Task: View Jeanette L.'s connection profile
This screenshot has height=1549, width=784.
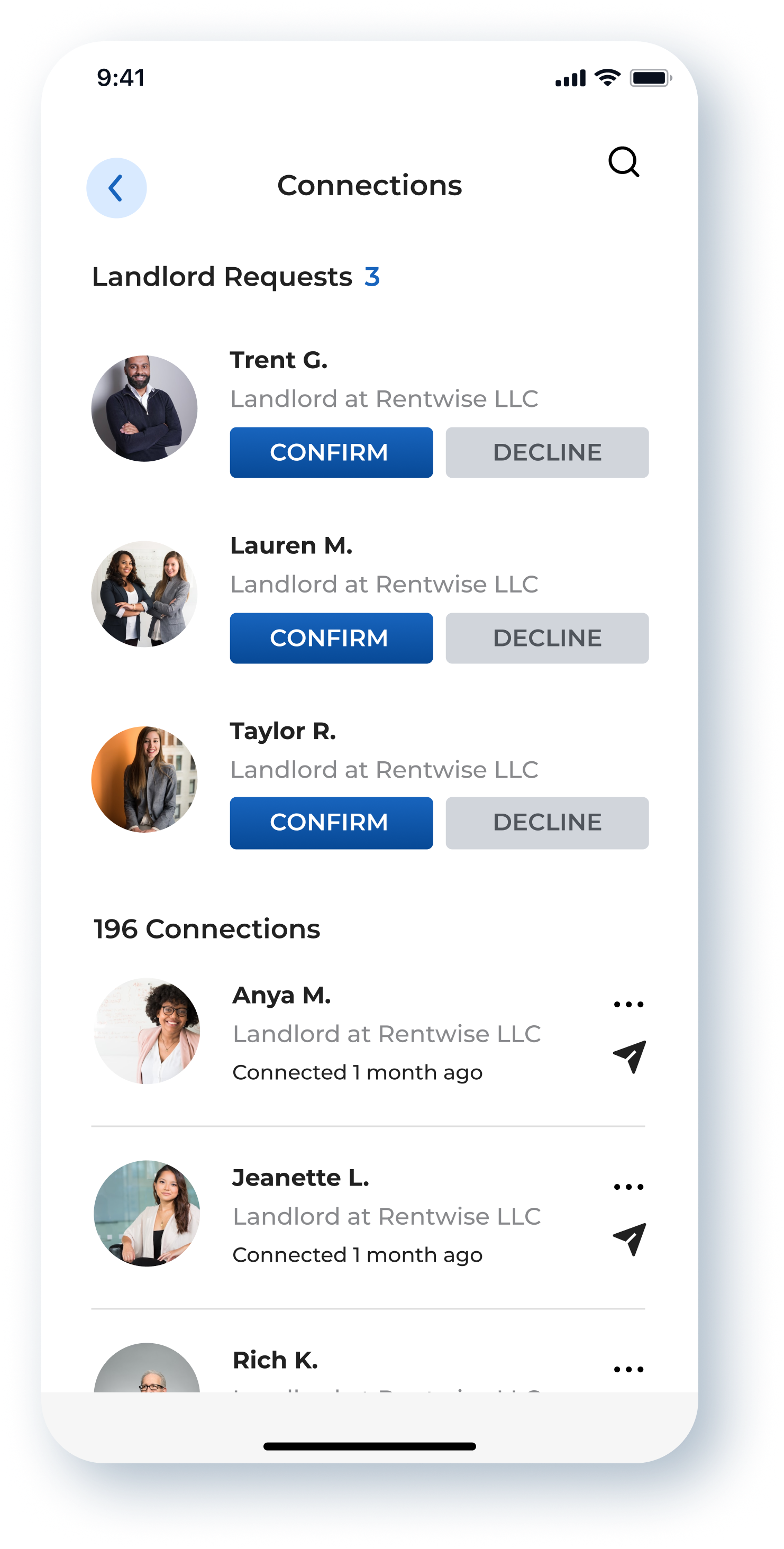Action: pos(300,1178)
